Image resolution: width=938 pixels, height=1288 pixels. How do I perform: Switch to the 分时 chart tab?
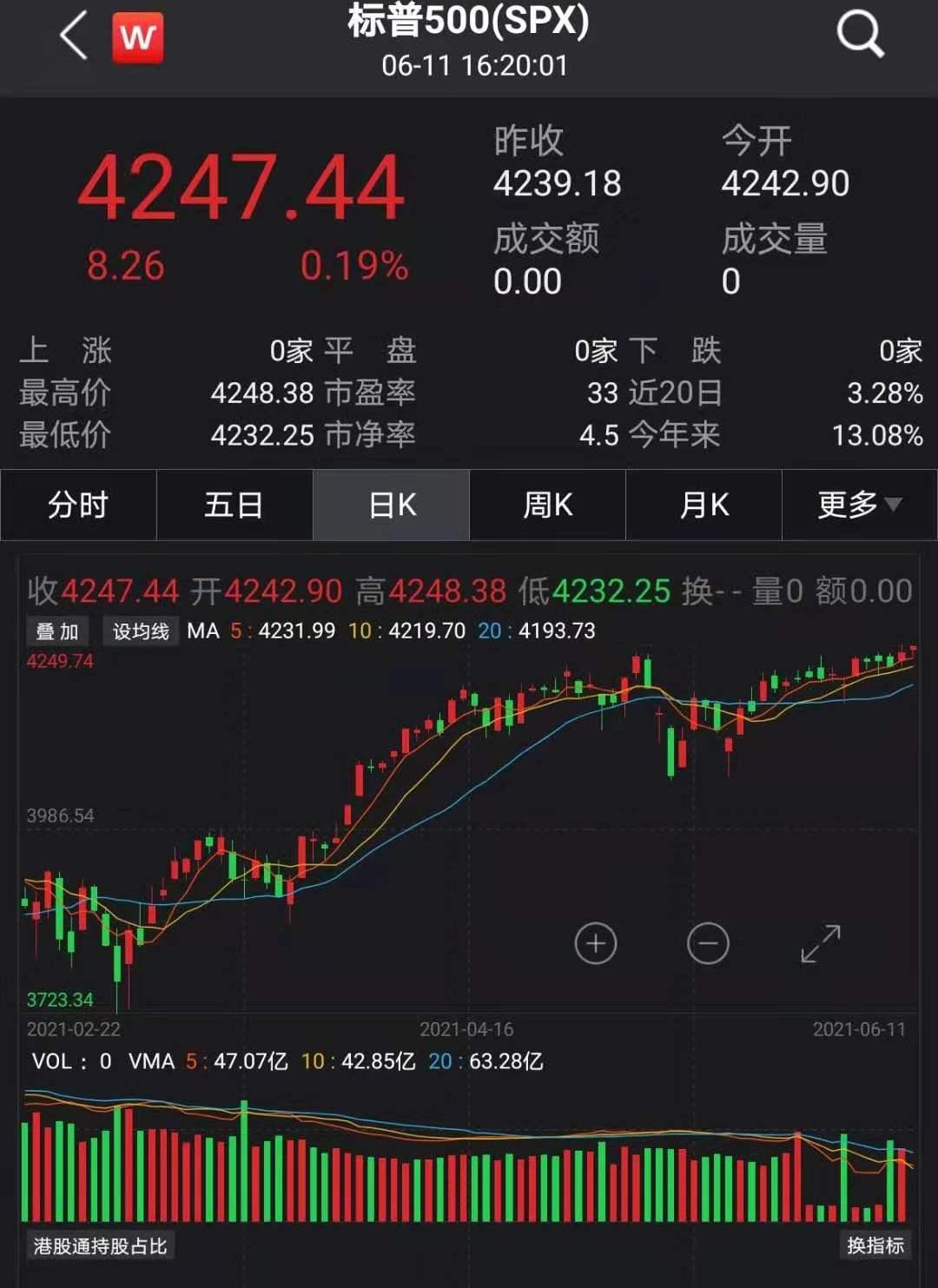click(78, 505)
